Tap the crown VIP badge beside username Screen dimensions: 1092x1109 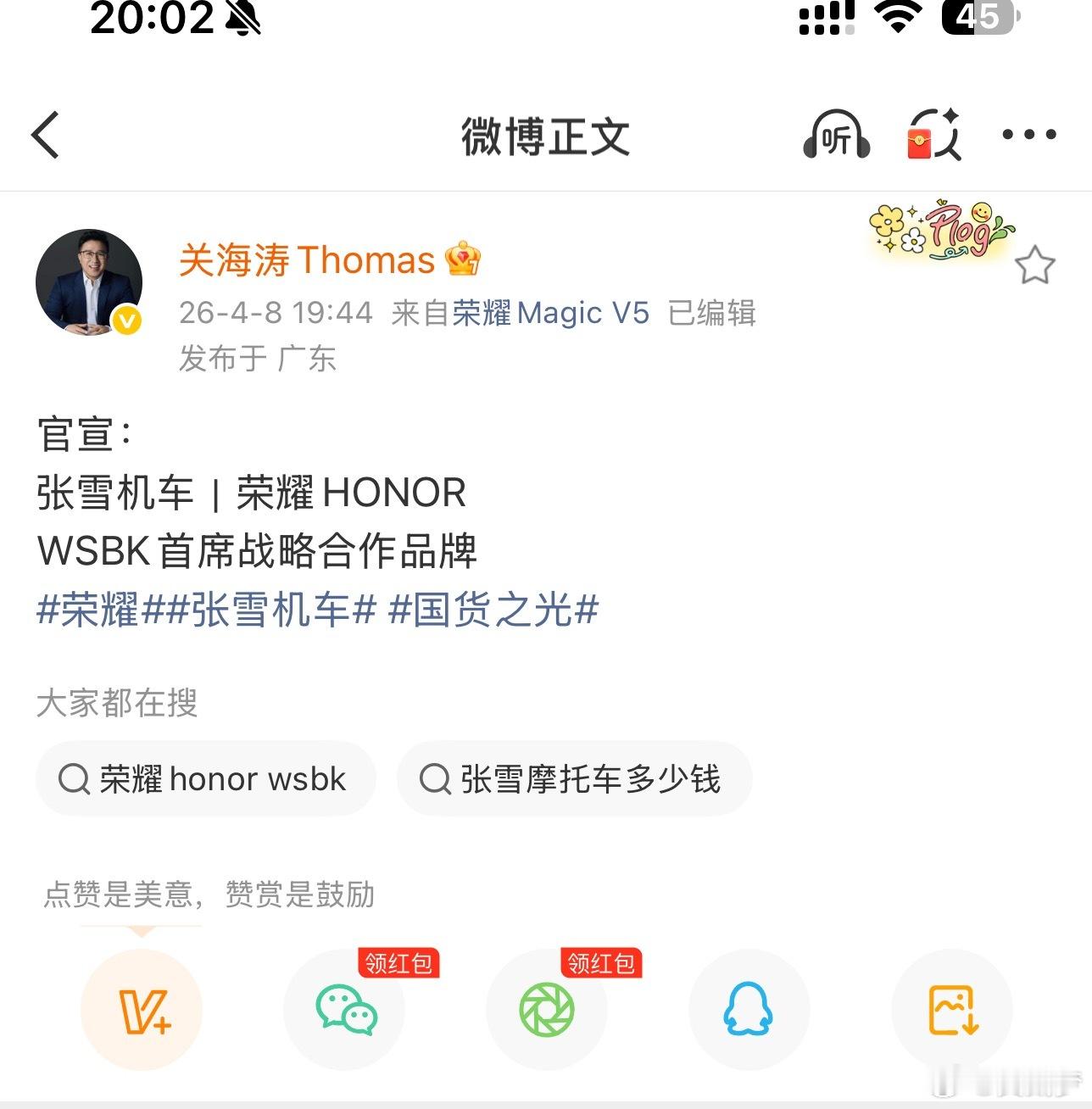[x=461, y=260]
